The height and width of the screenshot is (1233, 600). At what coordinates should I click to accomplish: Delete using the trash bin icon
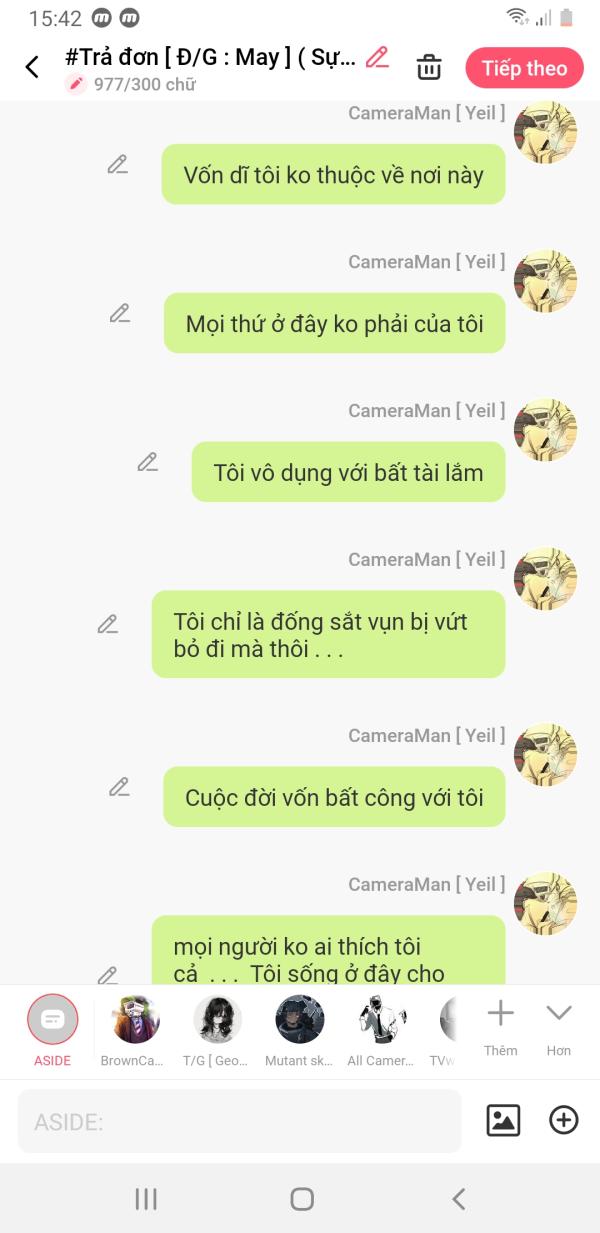coord(429,67)
